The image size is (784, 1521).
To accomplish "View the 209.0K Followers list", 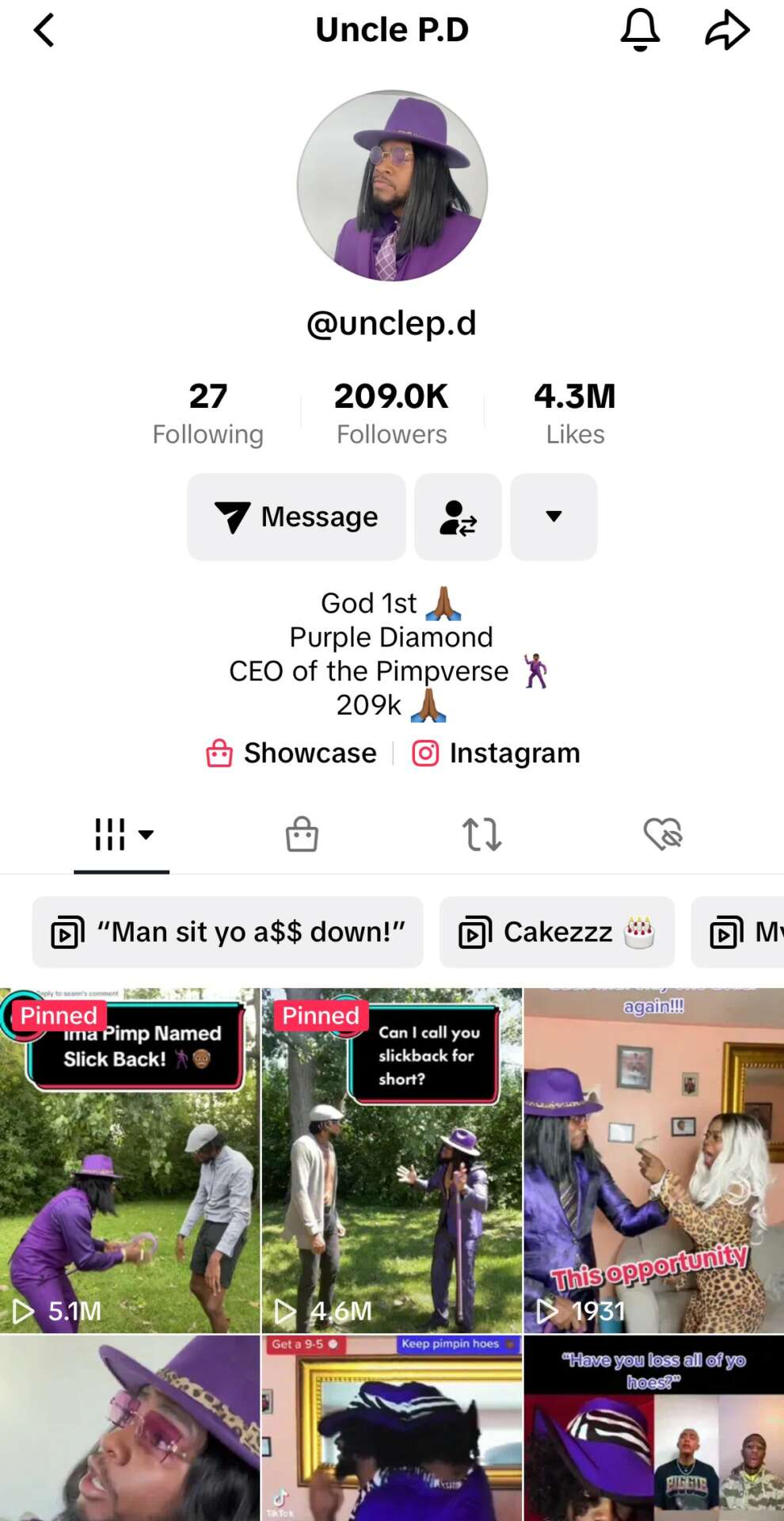I will coord(391,414).
